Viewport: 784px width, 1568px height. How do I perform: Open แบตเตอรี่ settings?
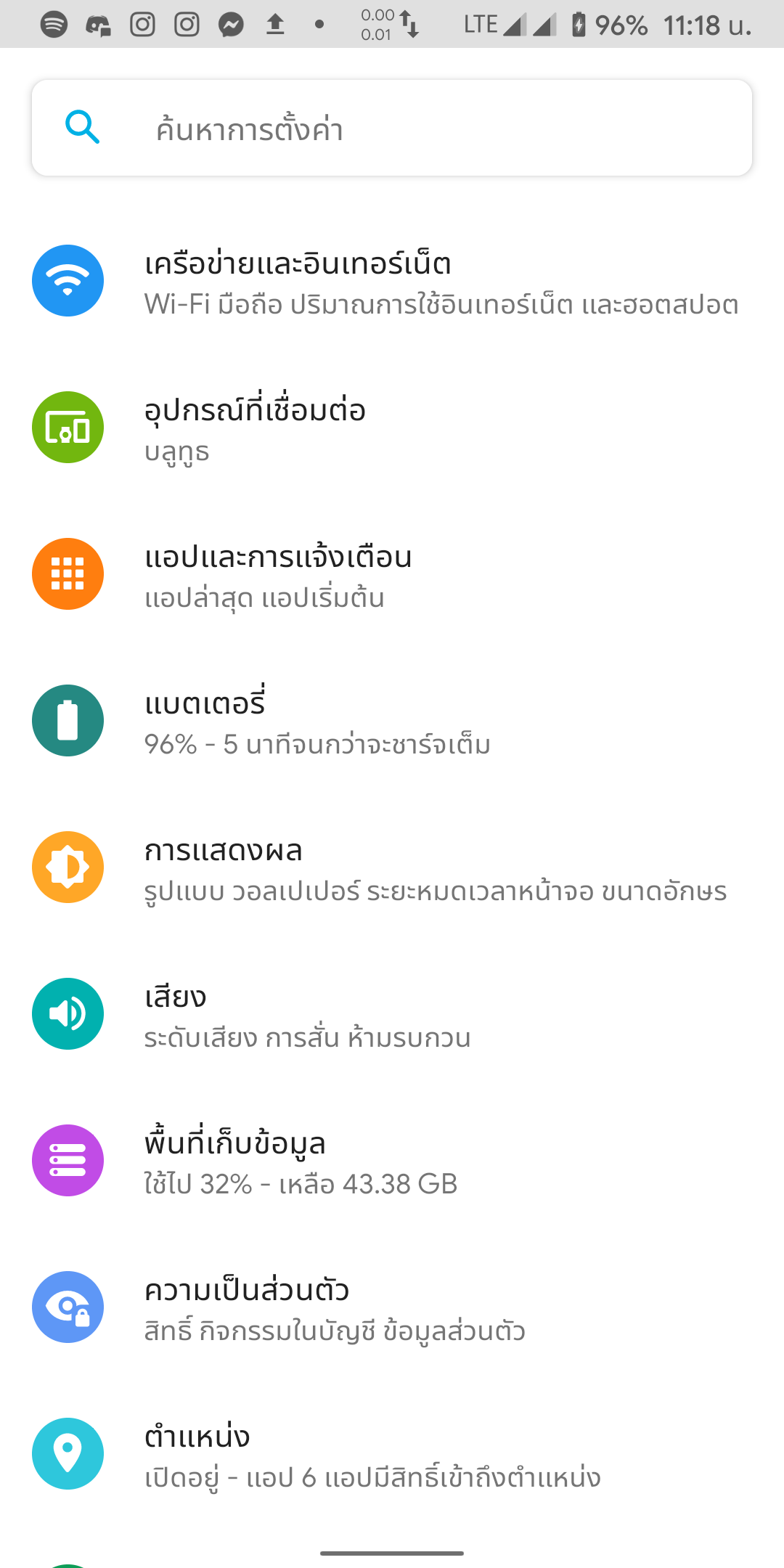point(392,722)
